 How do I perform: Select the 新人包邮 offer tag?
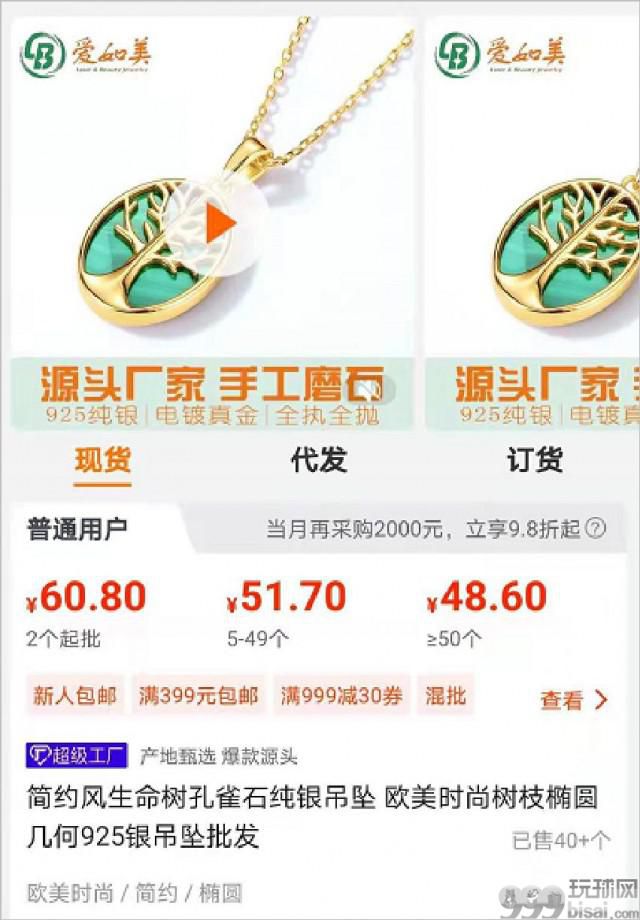click(x=75, y=696)
